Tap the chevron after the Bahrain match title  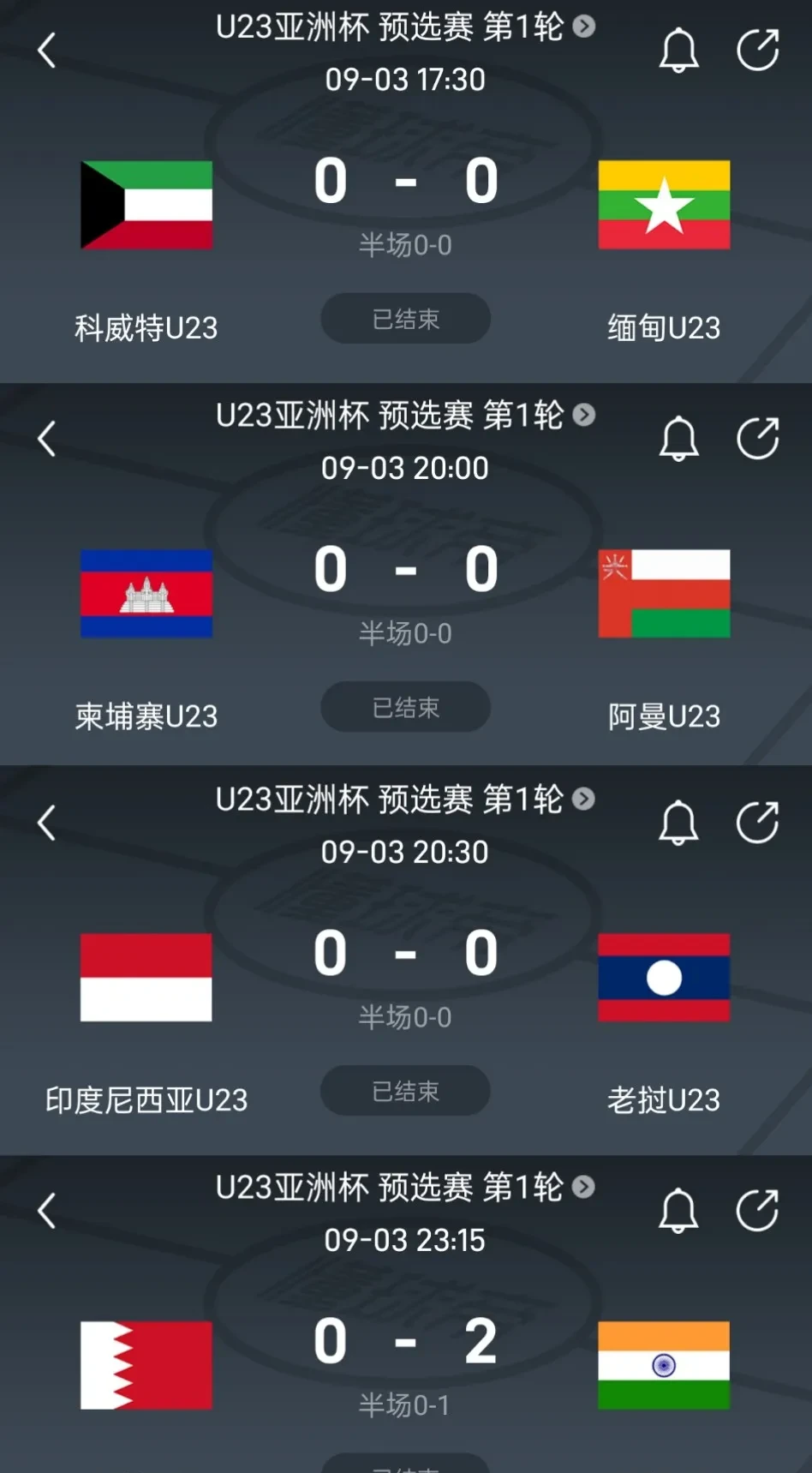point(584,1188)
